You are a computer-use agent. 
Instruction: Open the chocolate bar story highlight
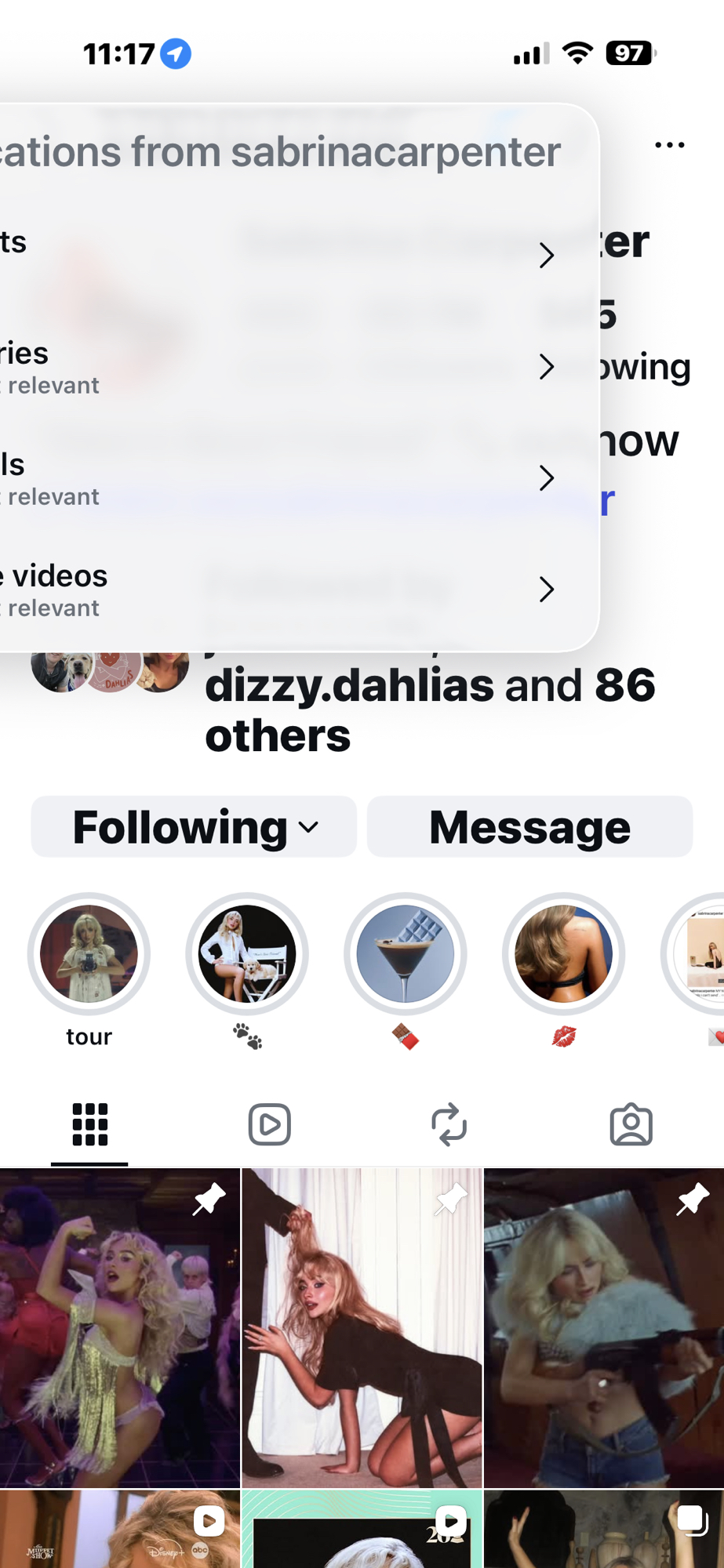pyautogui.click(x=406, y=954)
